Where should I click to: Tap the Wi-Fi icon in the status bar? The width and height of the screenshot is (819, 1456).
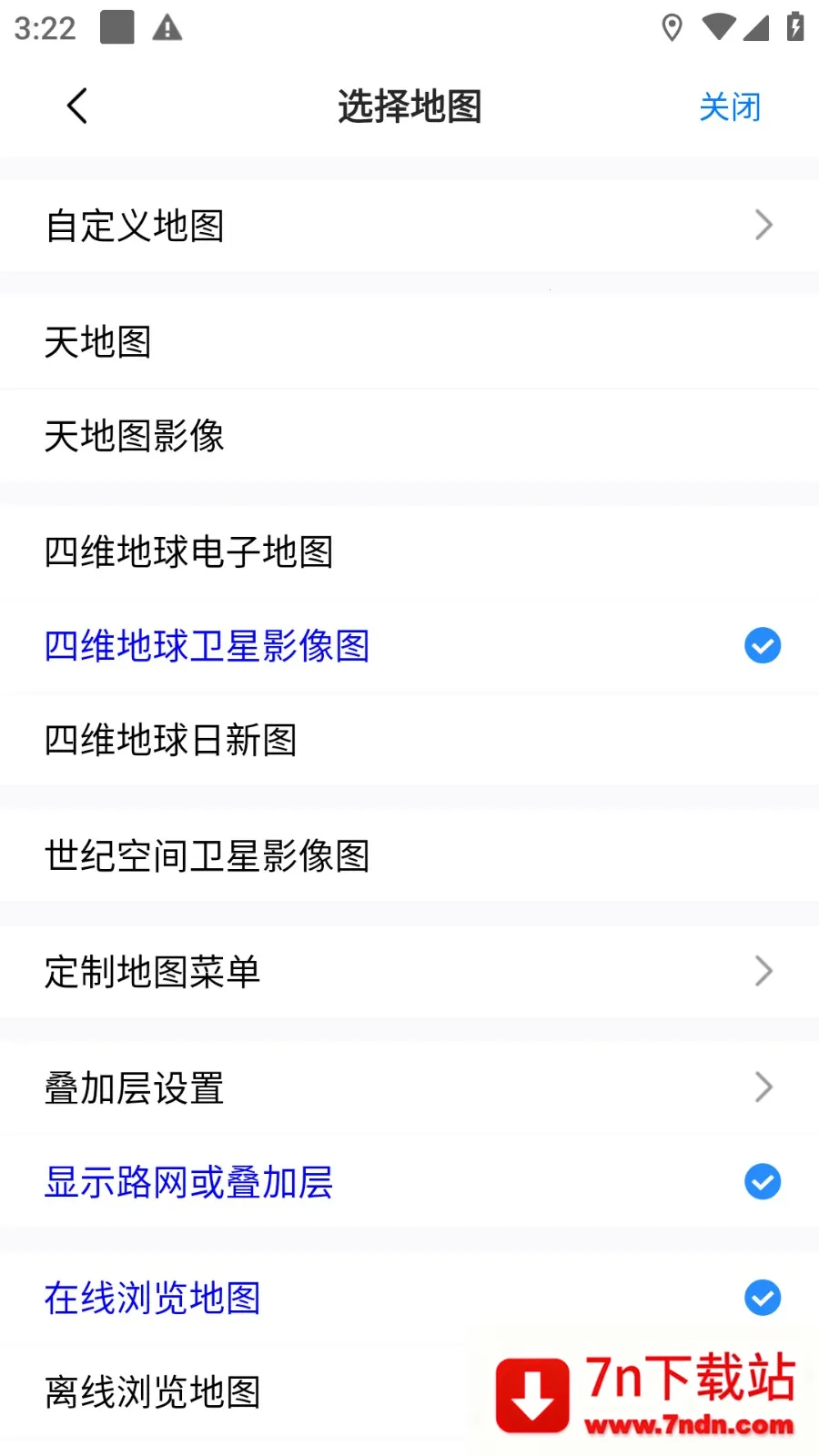tap(720, 28)
